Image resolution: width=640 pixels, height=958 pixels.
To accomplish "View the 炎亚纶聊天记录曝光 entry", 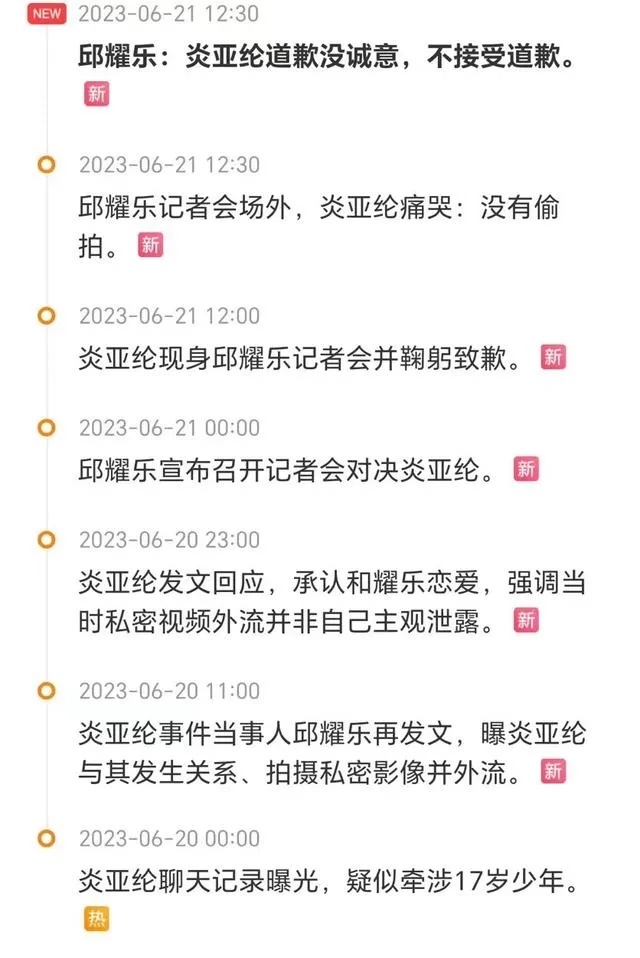I will [x=330, y=882].
